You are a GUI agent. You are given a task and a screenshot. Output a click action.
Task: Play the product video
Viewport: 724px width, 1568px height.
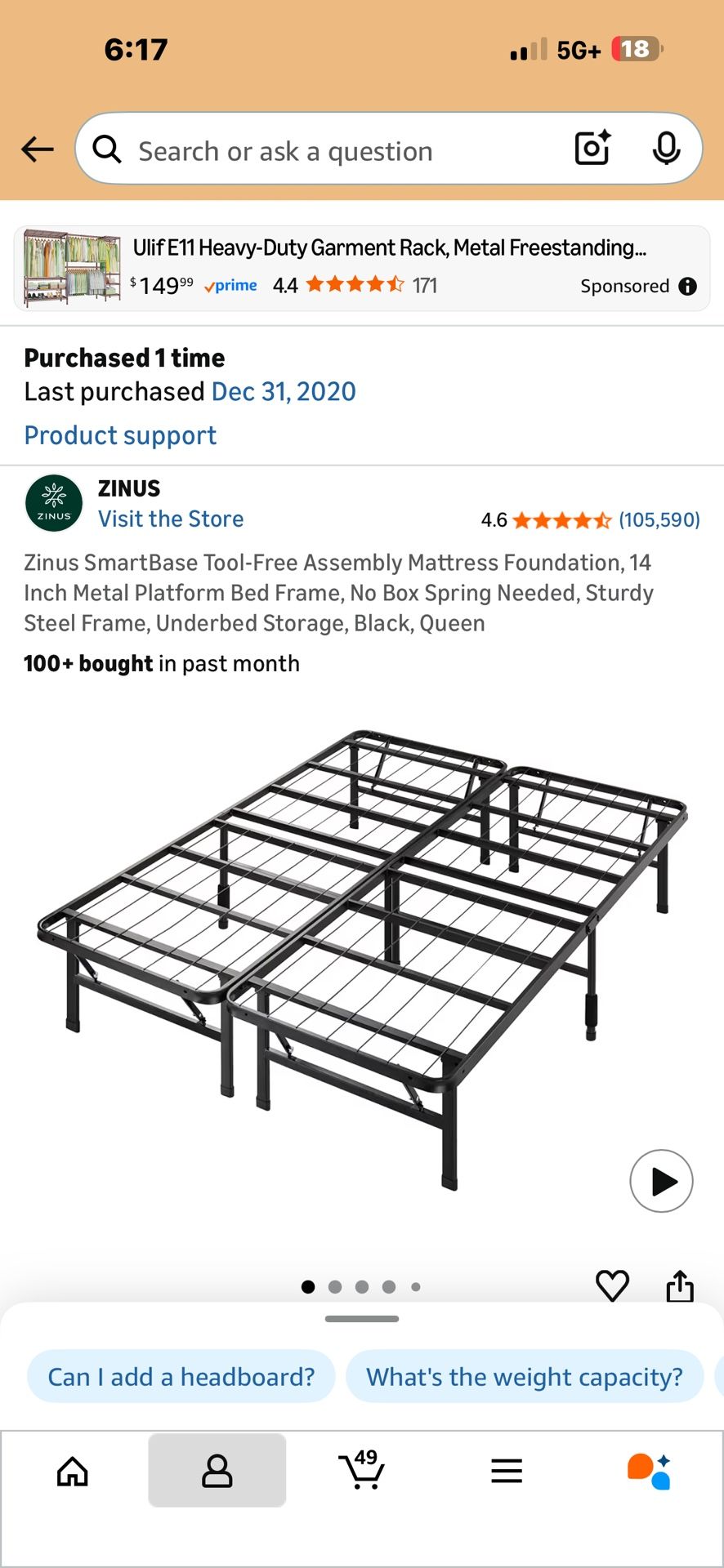(661, 1181)
